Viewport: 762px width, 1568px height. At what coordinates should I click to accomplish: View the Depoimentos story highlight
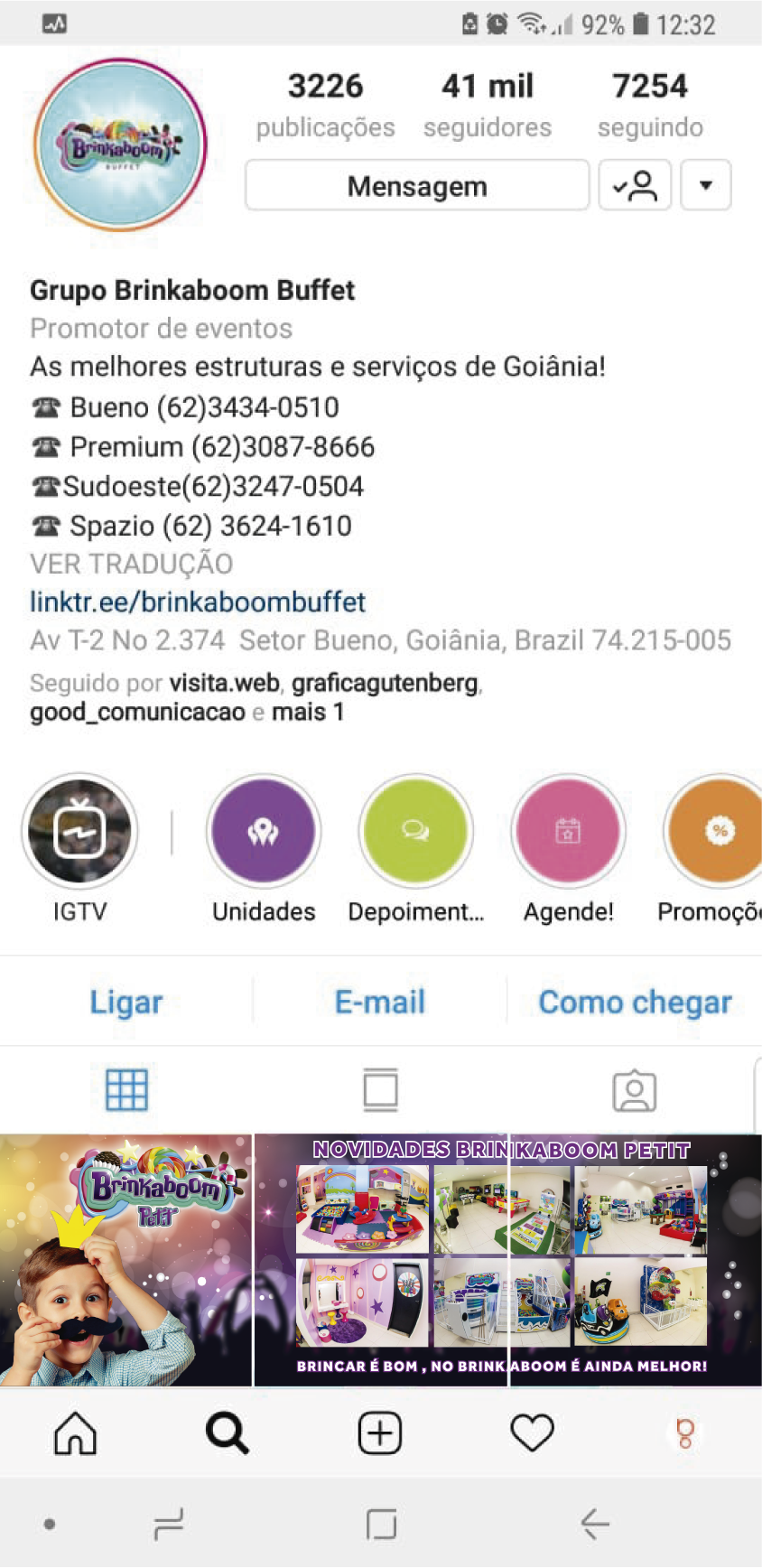[x=415, y=831]
